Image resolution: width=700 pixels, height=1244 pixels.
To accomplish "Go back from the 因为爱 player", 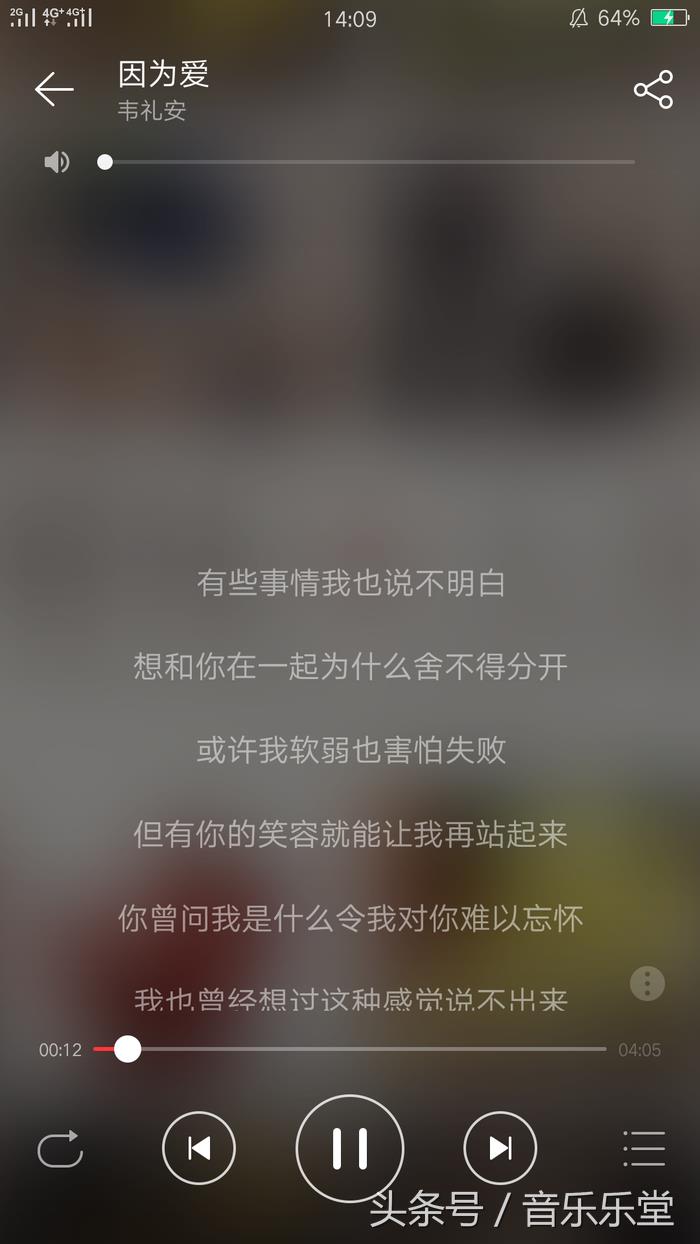I will tap(54, 90).
